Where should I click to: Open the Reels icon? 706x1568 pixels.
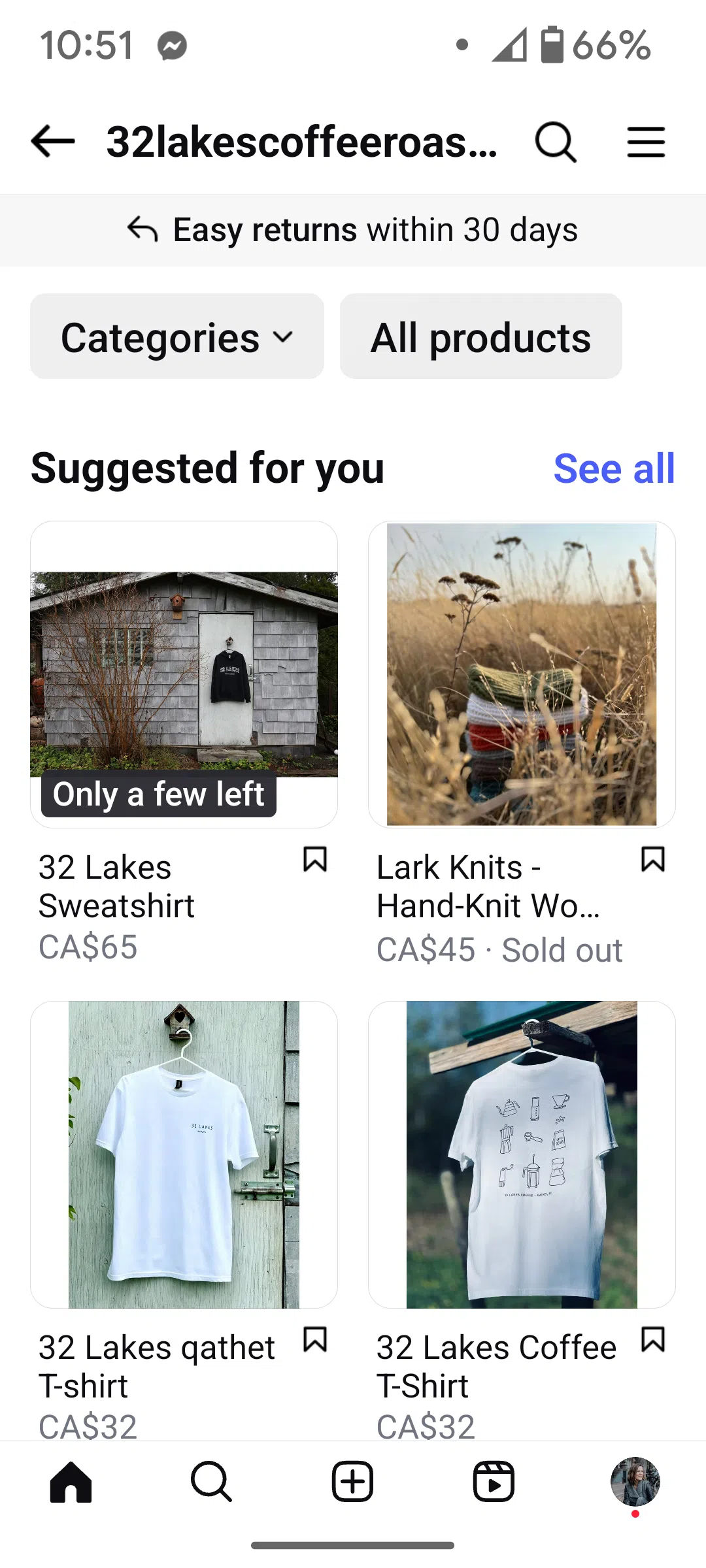point(492,1482)
